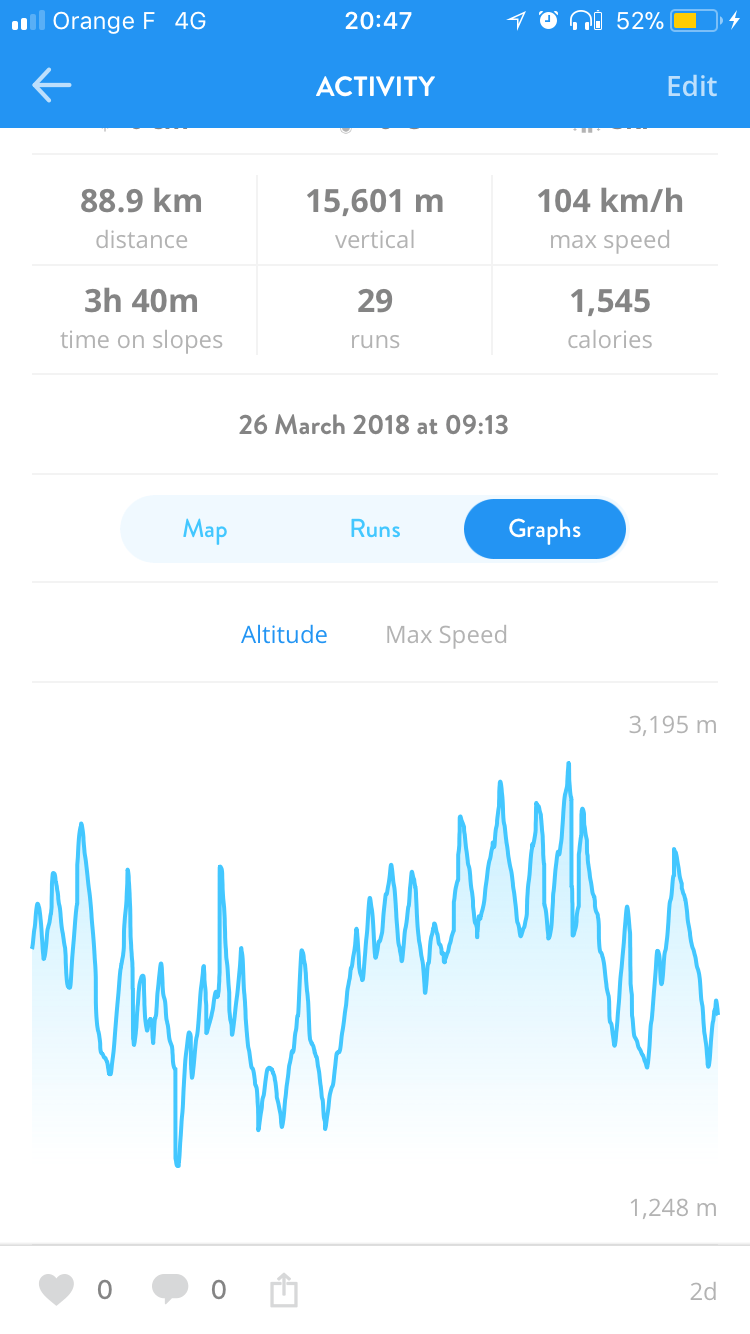
Task: Switch to the Map tab
Action: click(x=205, y=529)
